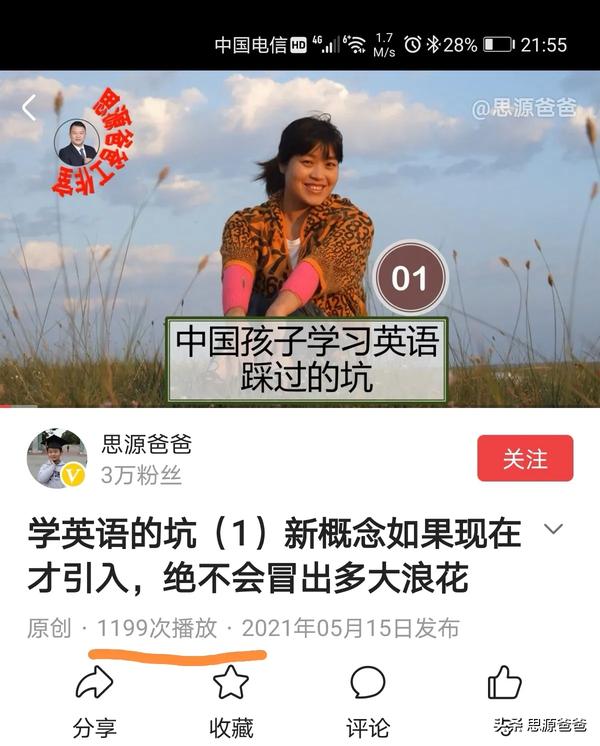
Task: Share this video via 分享
Action: (95, 701)
